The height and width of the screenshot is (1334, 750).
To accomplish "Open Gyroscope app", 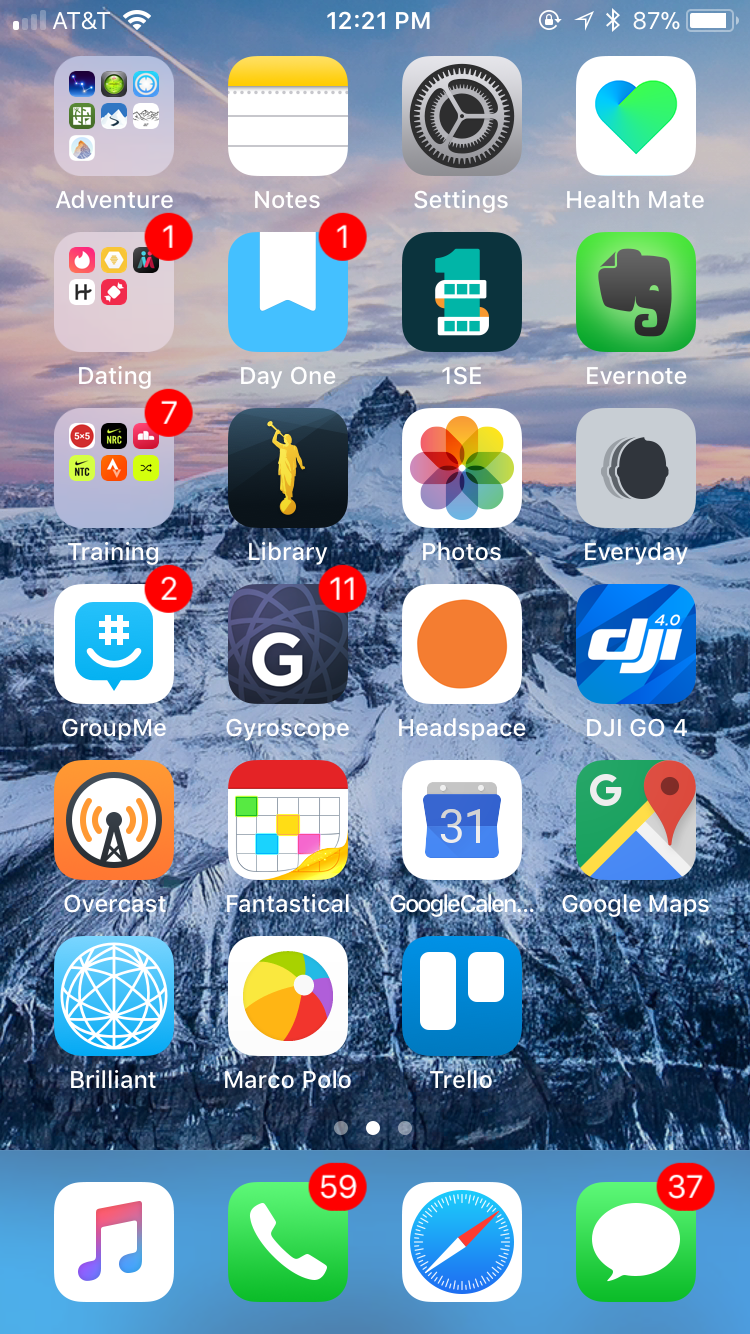I will pos(288,644).
